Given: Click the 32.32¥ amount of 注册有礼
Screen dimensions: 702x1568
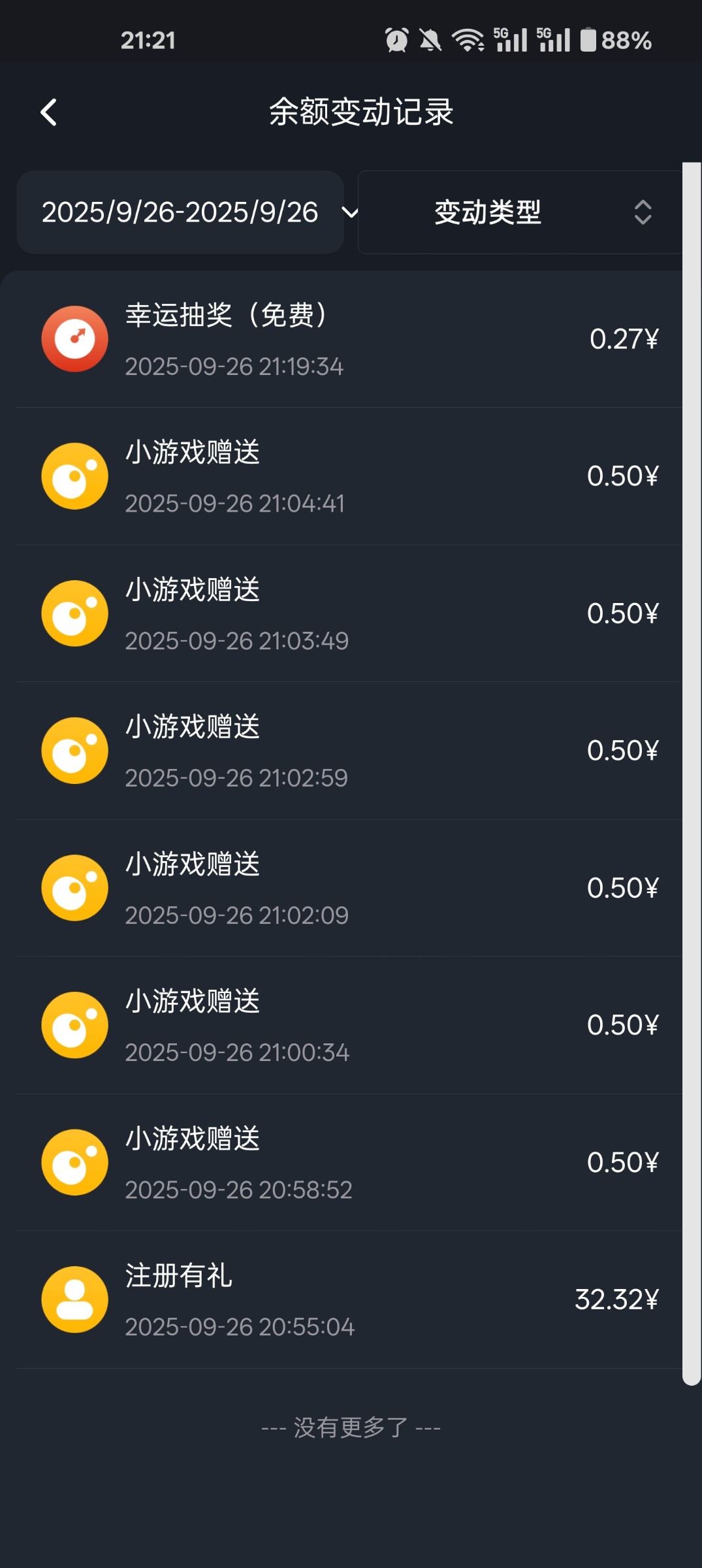Looking at the screenshot, I should click(618, 1299).
